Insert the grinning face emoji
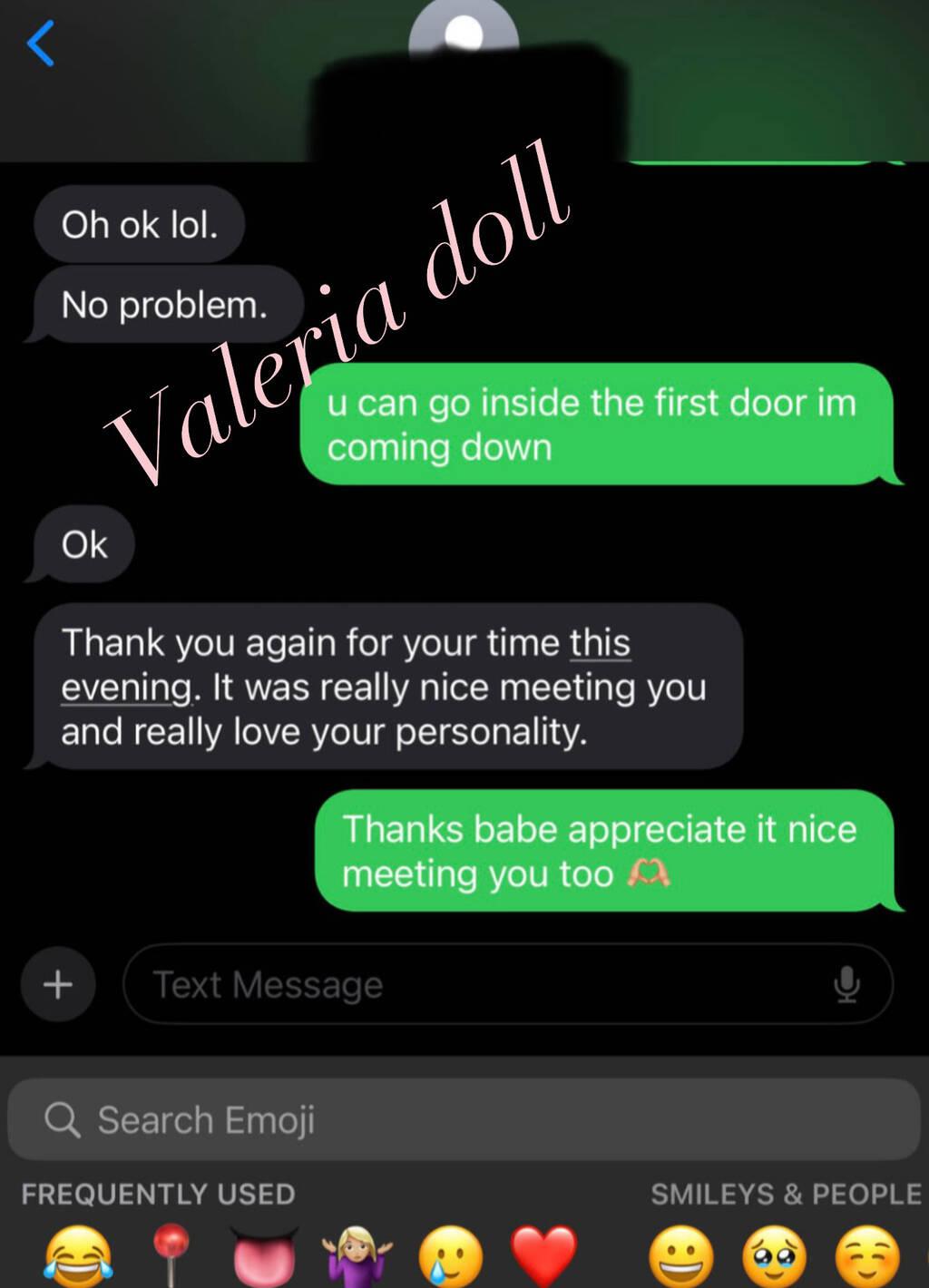Image resolution: width=929 pixels, height=1288 pixels. 681,1258
